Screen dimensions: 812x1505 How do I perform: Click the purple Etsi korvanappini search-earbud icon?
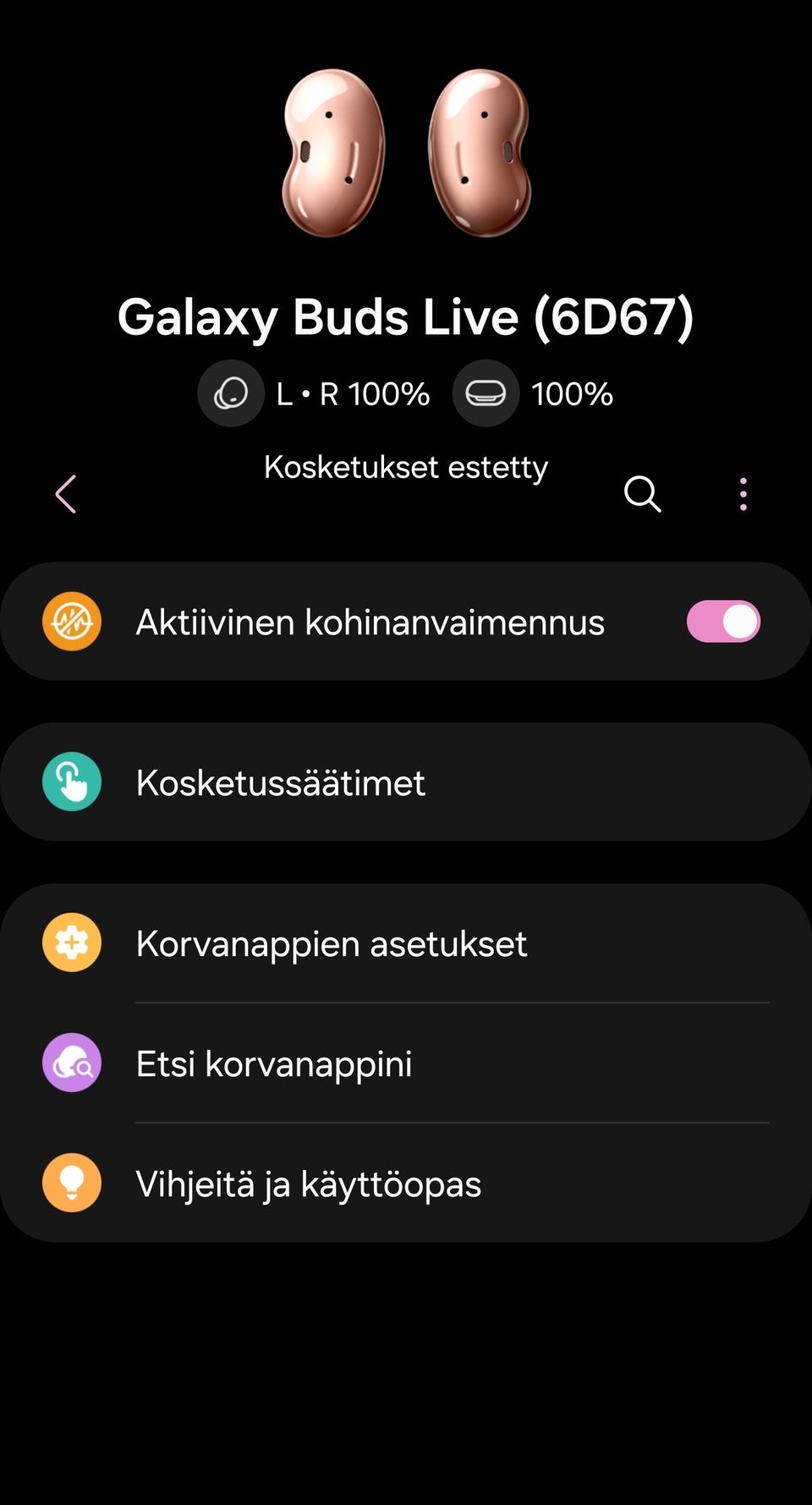coord(71,1062)
